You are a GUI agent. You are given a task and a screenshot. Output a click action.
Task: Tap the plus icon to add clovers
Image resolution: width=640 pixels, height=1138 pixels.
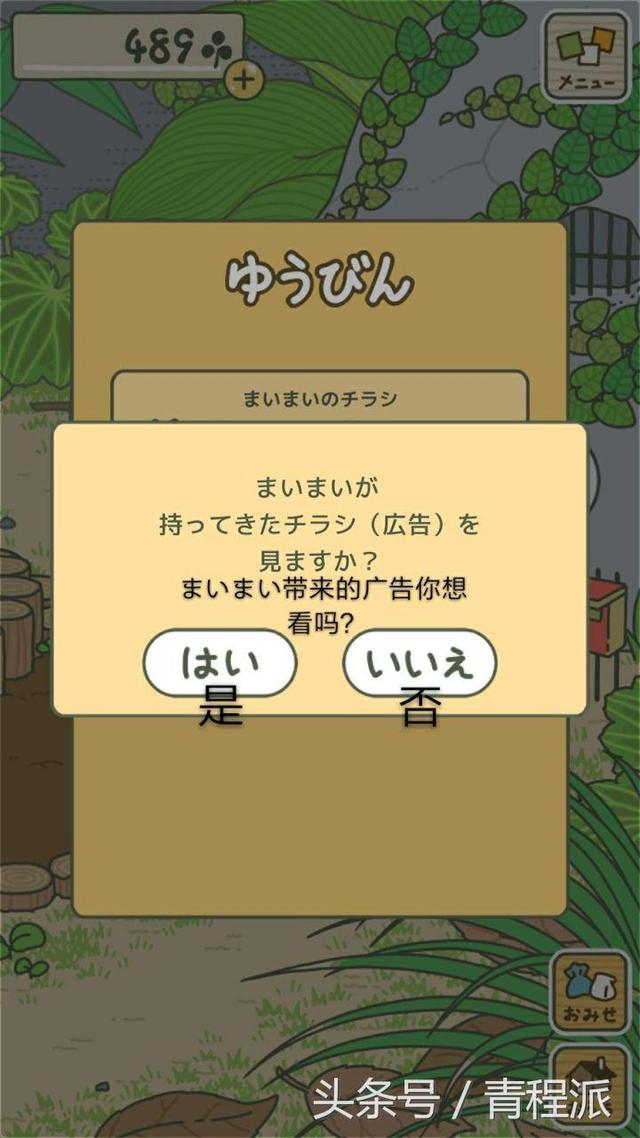(243, 79)
